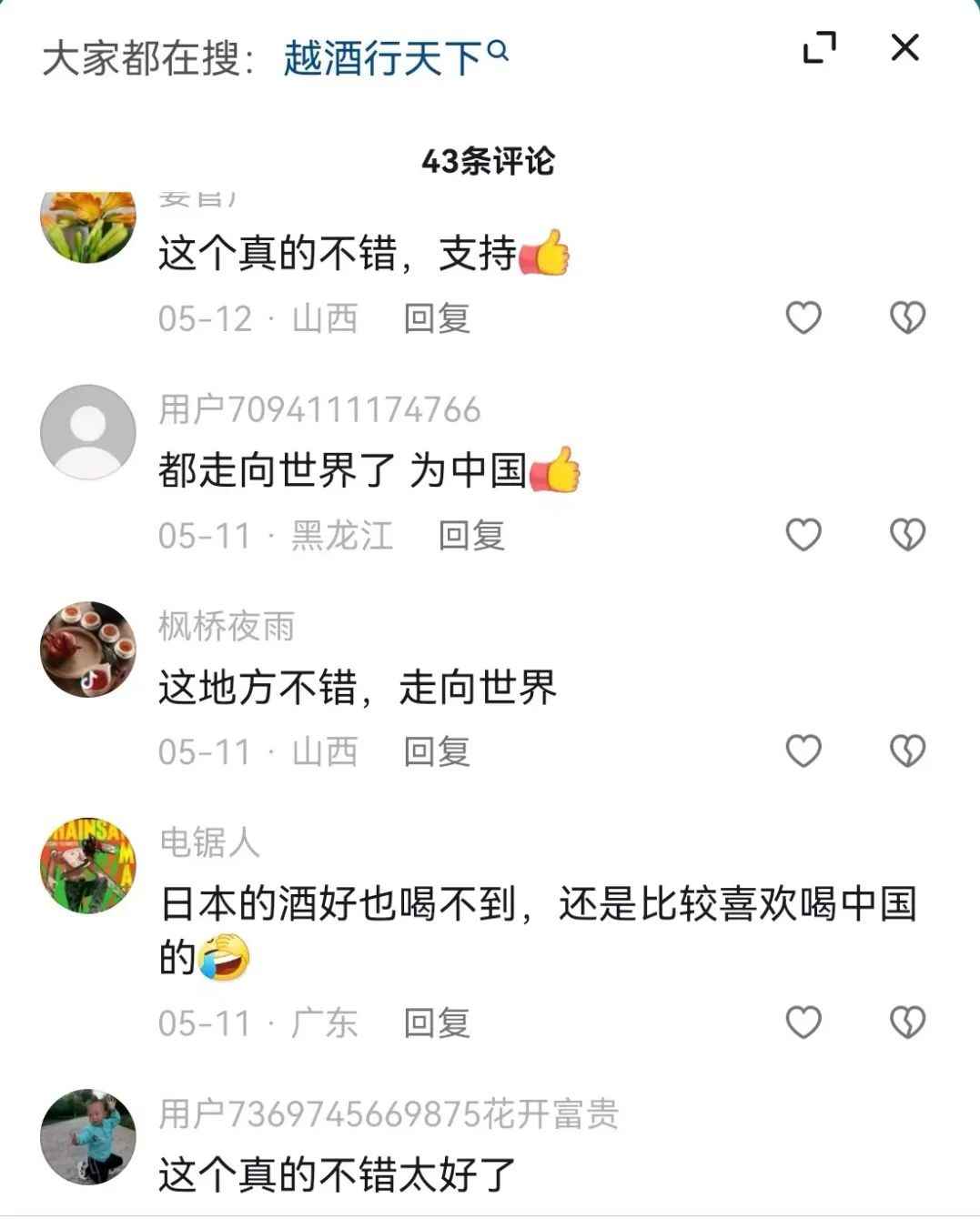Like 用户7094111174766's comment
The height and width of the screenshot is (1219, 980).
(x=803, y=535)
